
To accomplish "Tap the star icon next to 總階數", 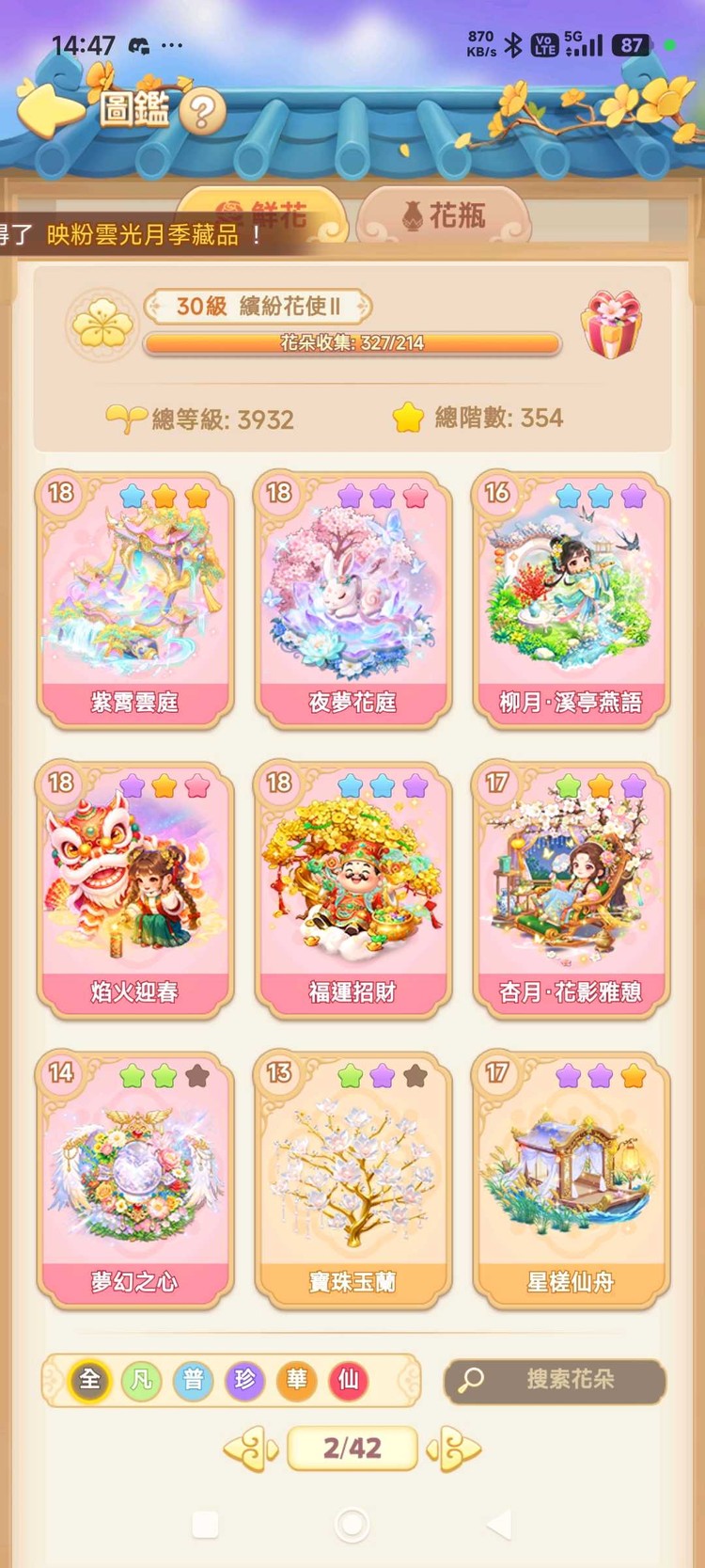I will (408, 417).
